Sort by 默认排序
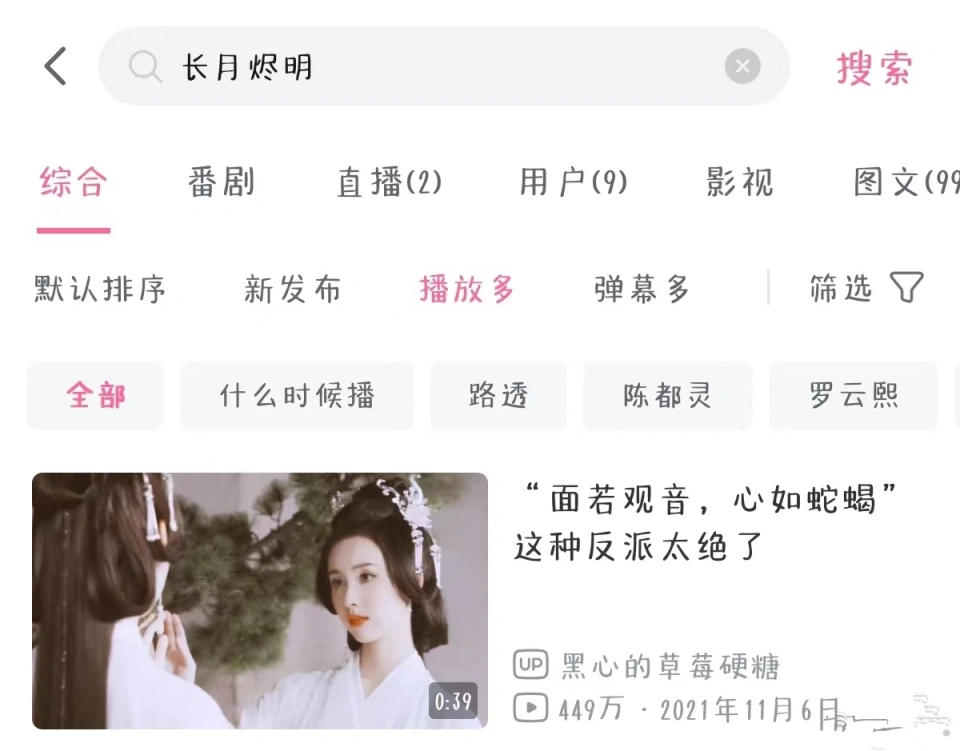Screen dimensions: 960x751 (x=100, y=290)
